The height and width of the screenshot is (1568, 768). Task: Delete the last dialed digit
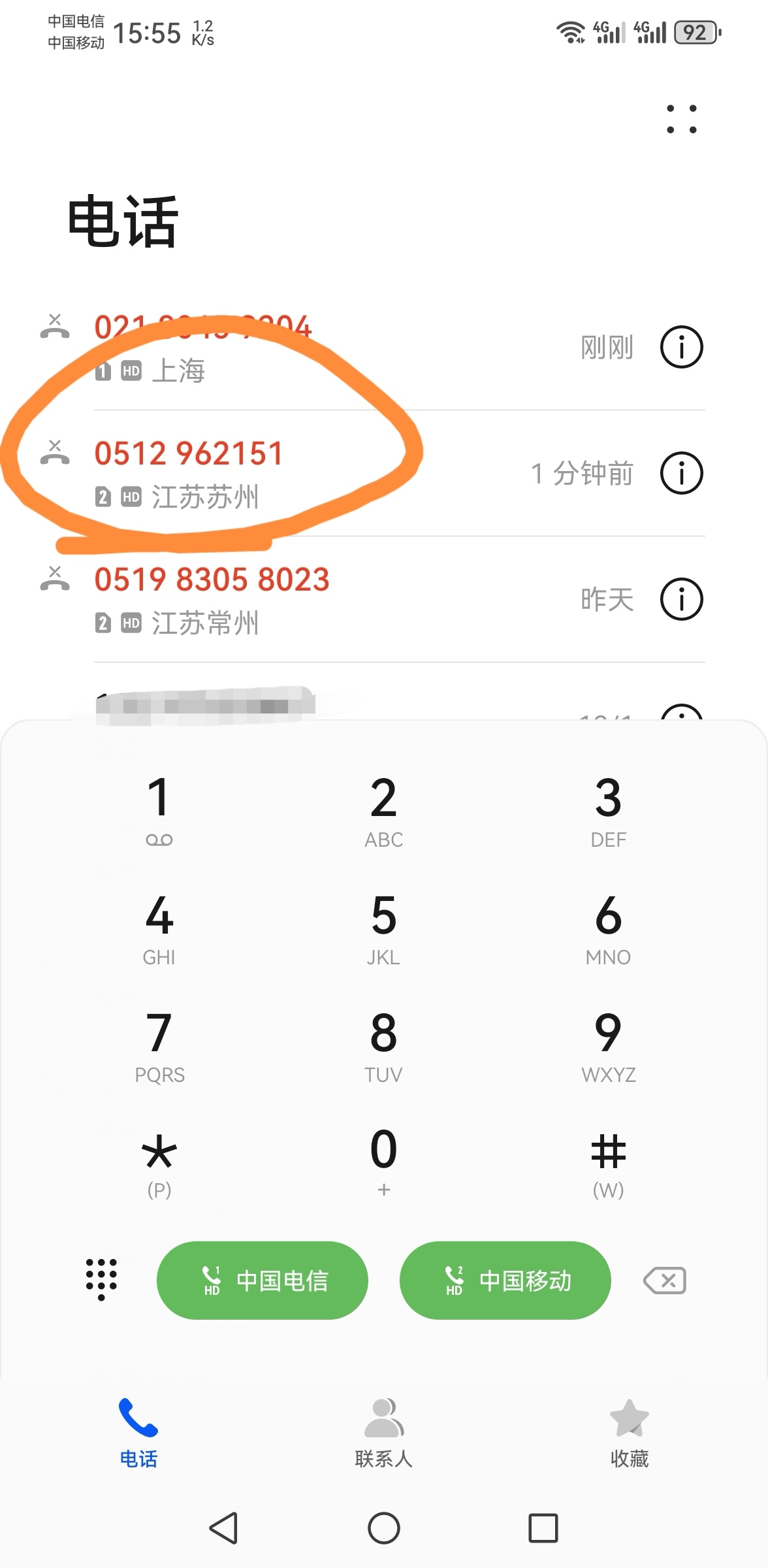pyautogui.click(x=665, y=1281)
